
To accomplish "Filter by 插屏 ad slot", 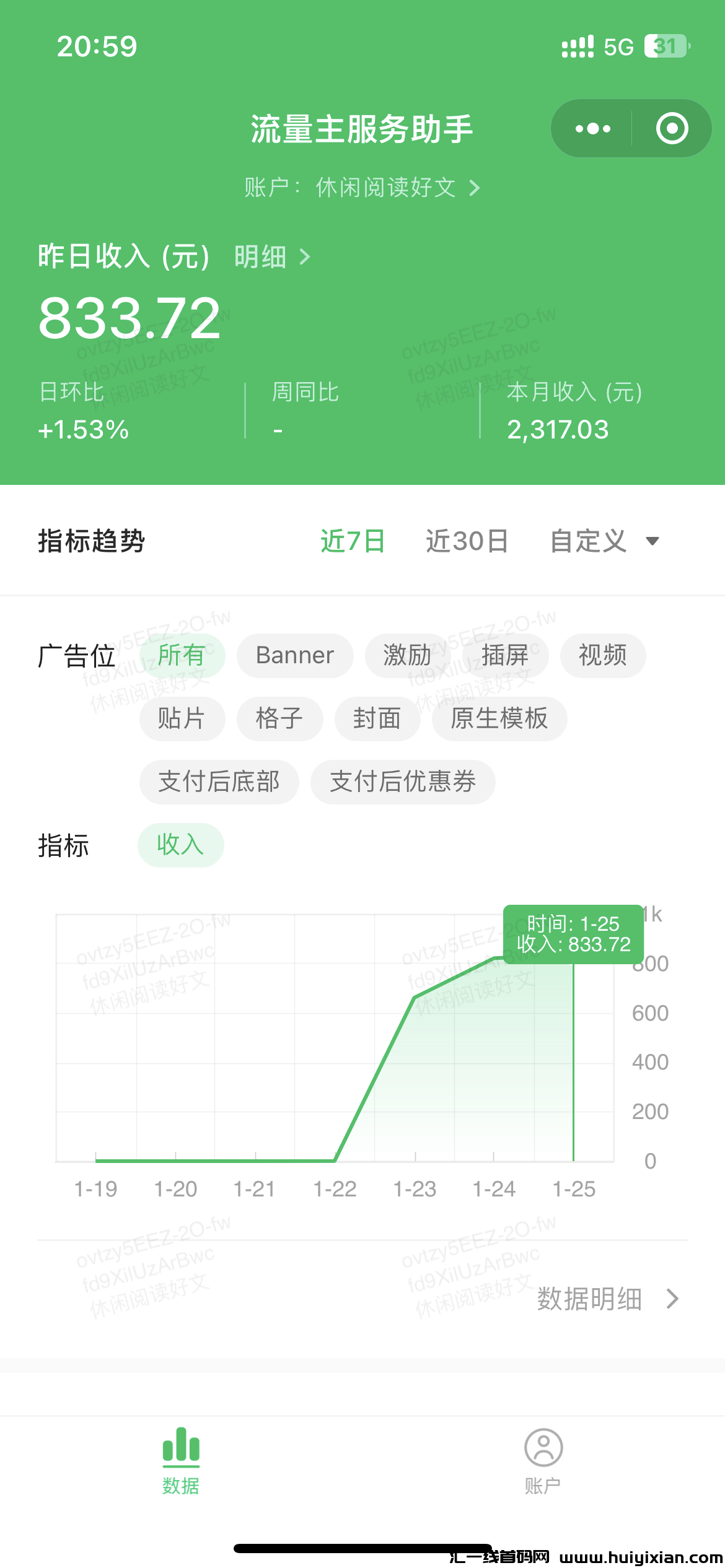I will (x=504, y=655).
